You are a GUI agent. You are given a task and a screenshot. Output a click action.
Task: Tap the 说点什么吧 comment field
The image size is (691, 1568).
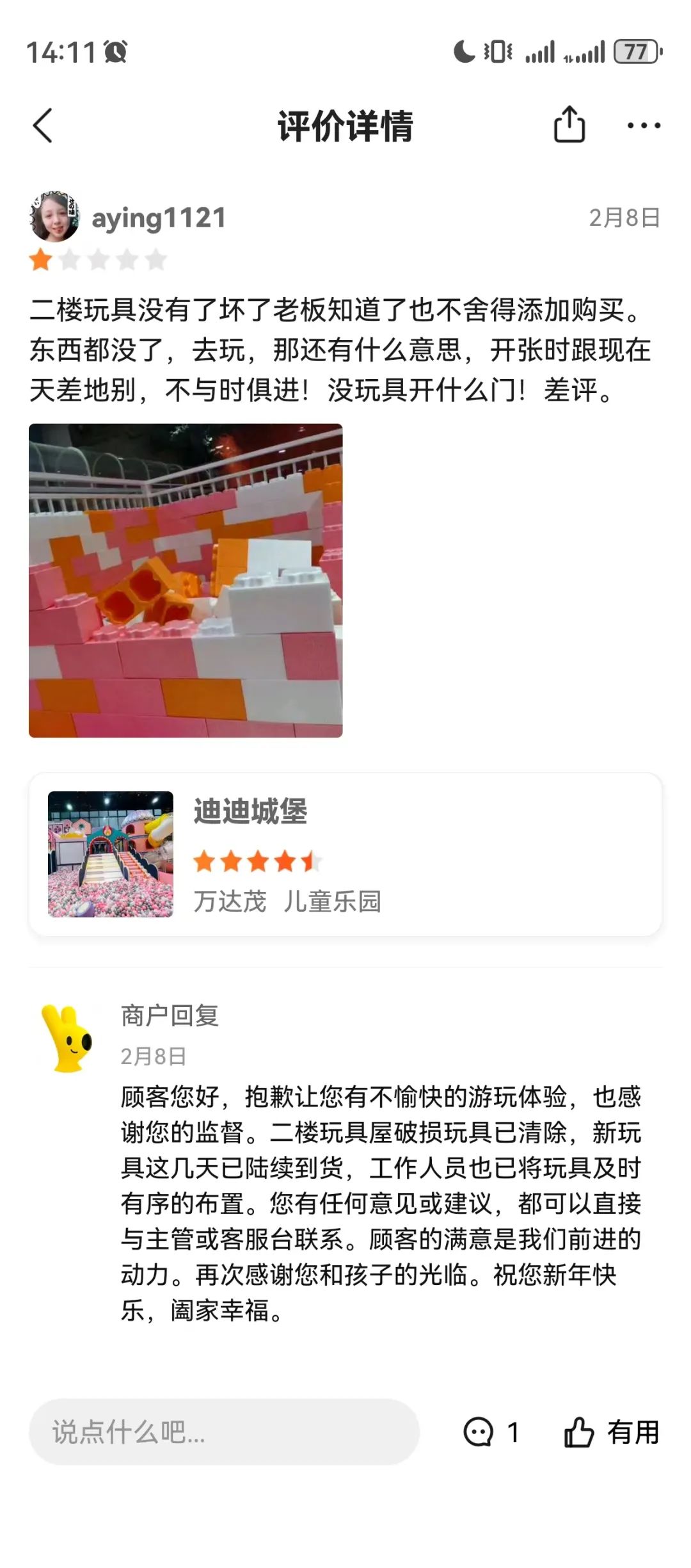[224, 1432]
